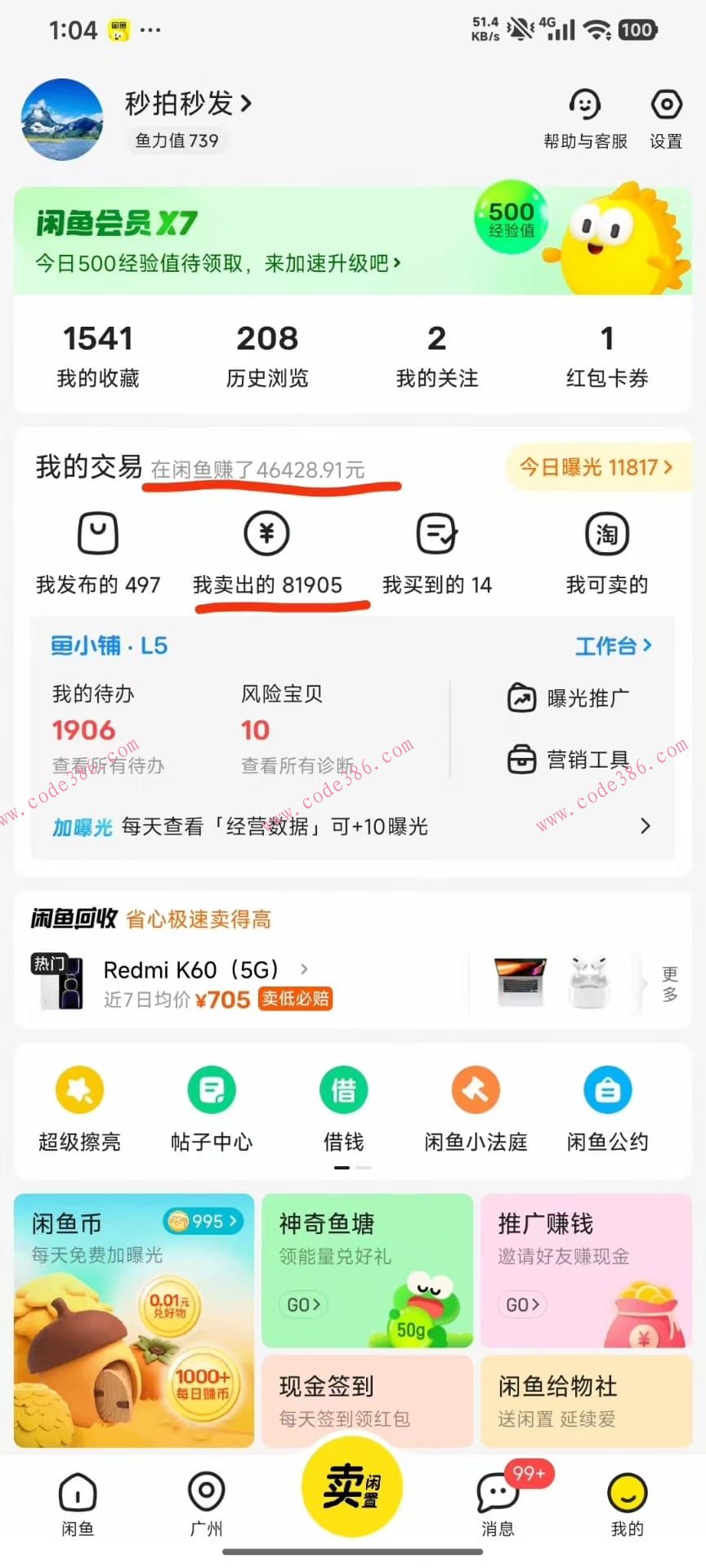Select the 超级擦亮 super polish icon
Viewport: 706px width, 1568px height.
click(x=78, y=1090)
